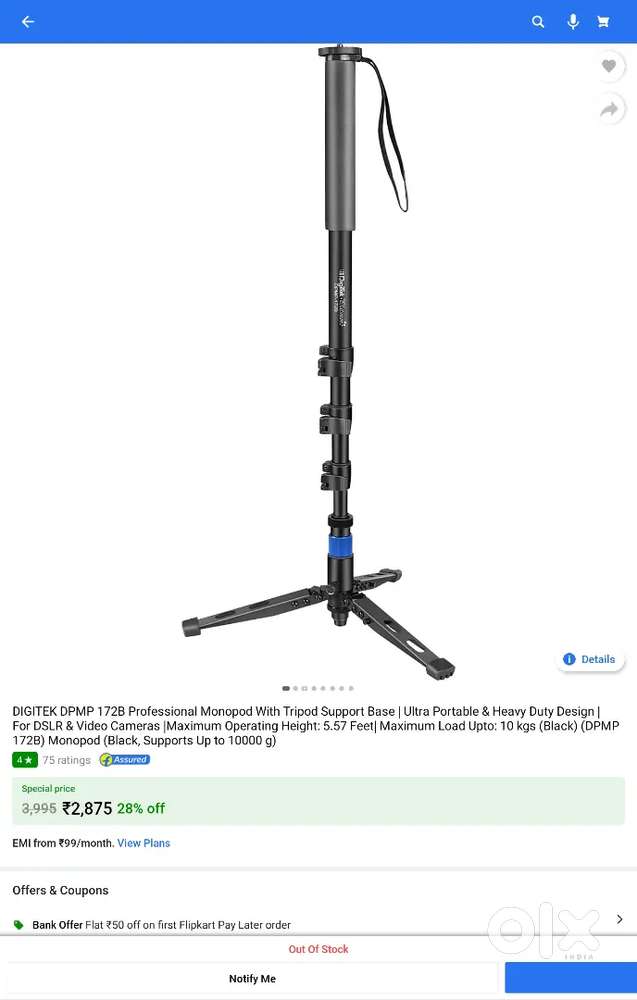Tap Notify Me button
The height and width of the screenshot is (1000, 637).
point(252,978)
